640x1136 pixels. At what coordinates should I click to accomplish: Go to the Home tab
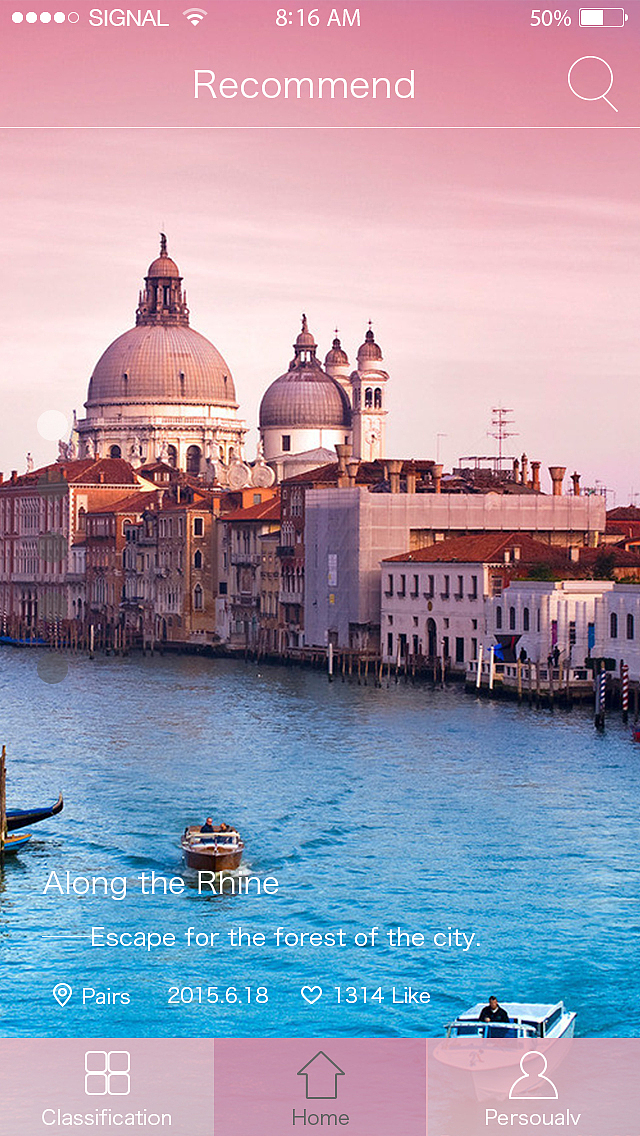pyautogui.click(x=320, y=1087)
